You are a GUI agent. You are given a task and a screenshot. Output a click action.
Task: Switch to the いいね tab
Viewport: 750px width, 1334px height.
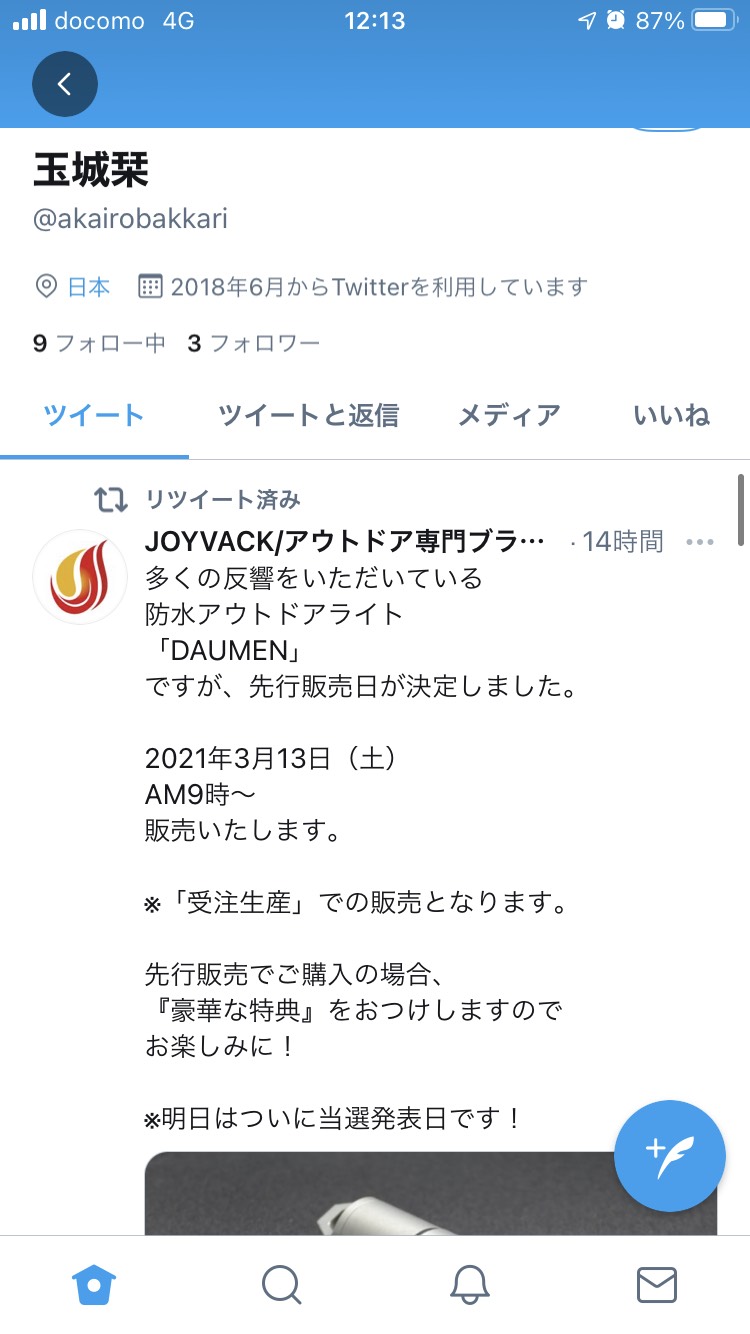pyautogui.click(x=671, y=415)
